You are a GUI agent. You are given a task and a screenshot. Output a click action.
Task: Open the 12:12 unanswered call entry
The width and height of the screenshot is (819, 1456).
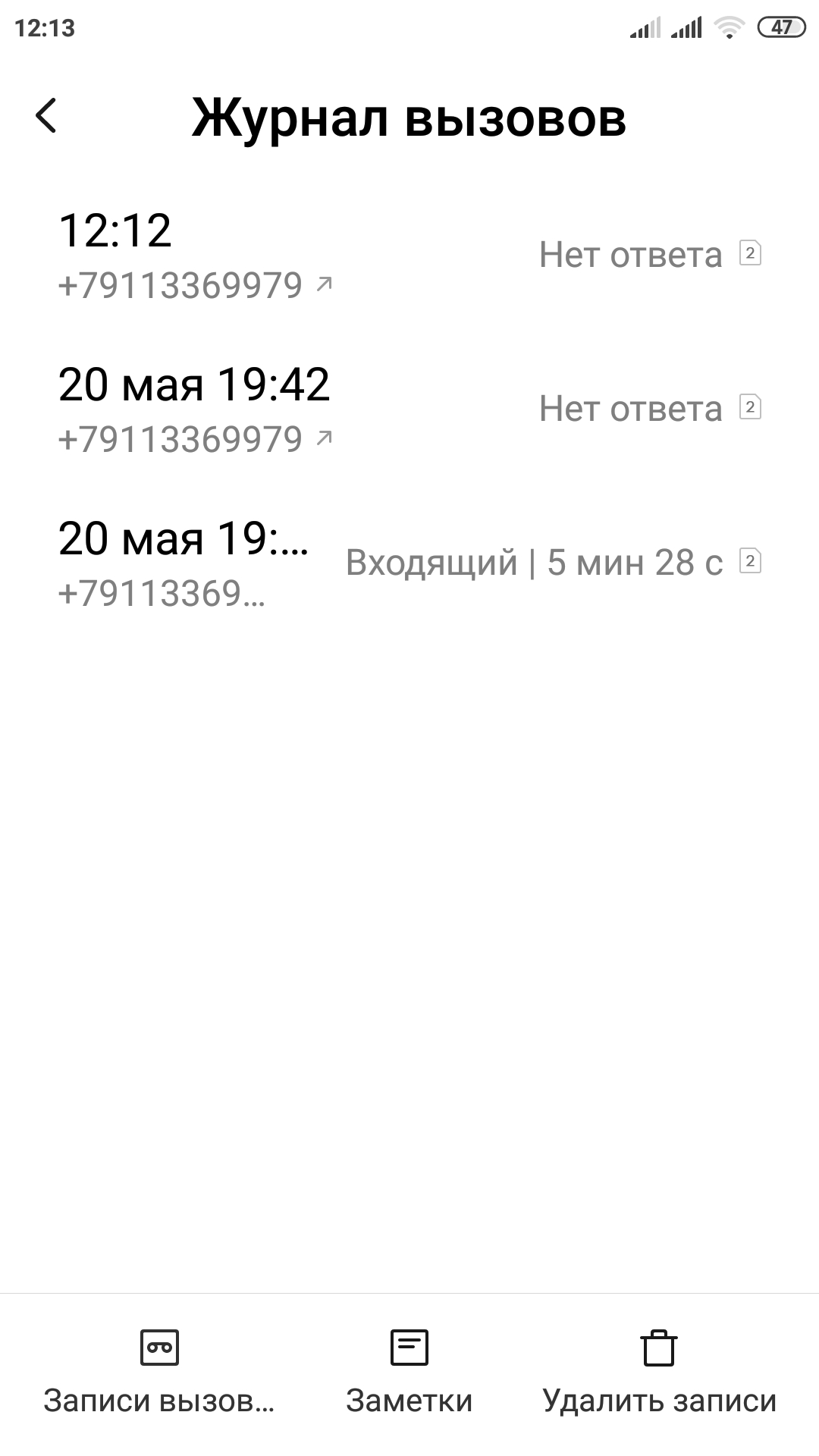[x=409, y=255]
